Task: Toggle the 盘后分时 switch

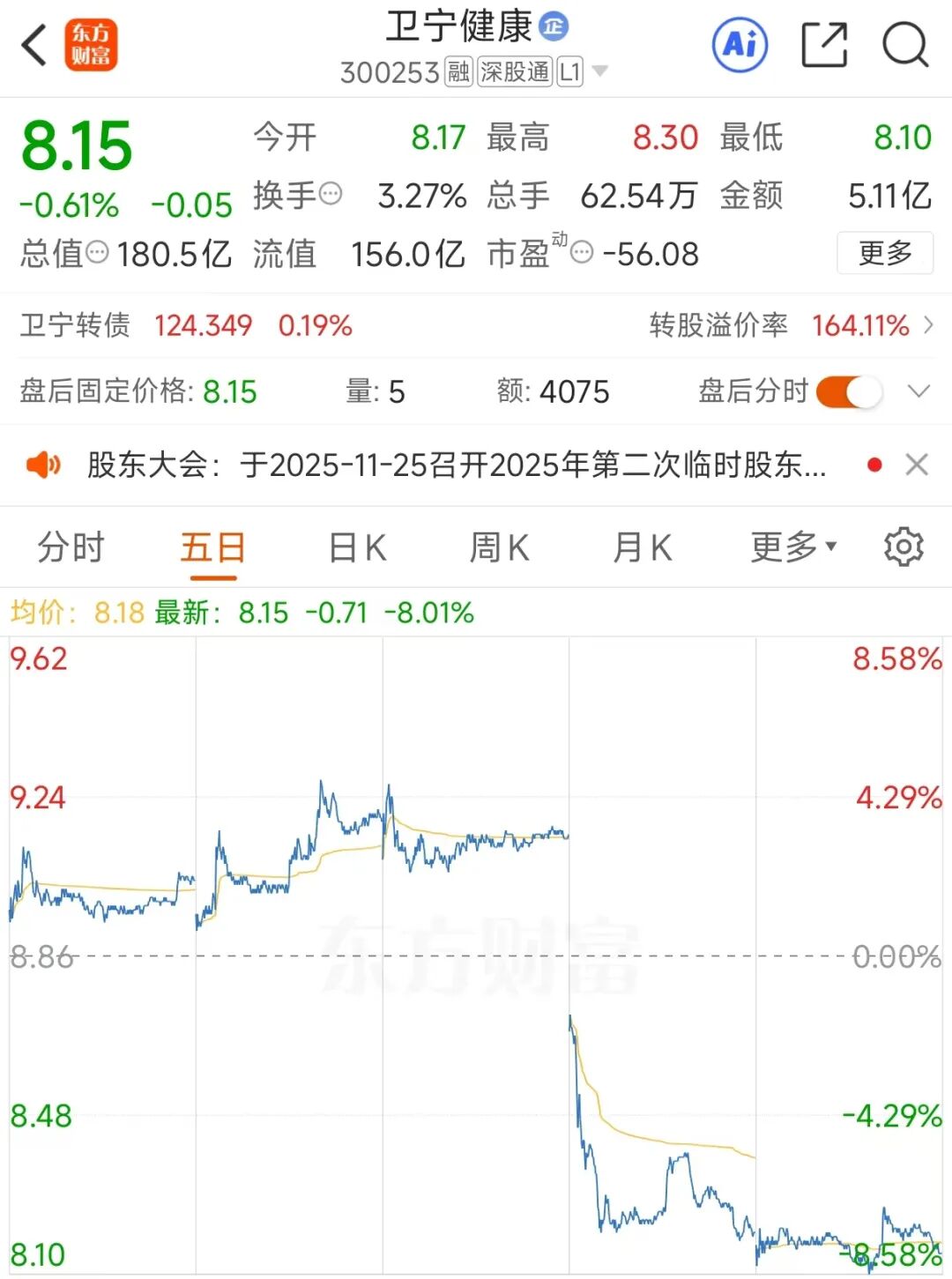Action: coord(848,391)
